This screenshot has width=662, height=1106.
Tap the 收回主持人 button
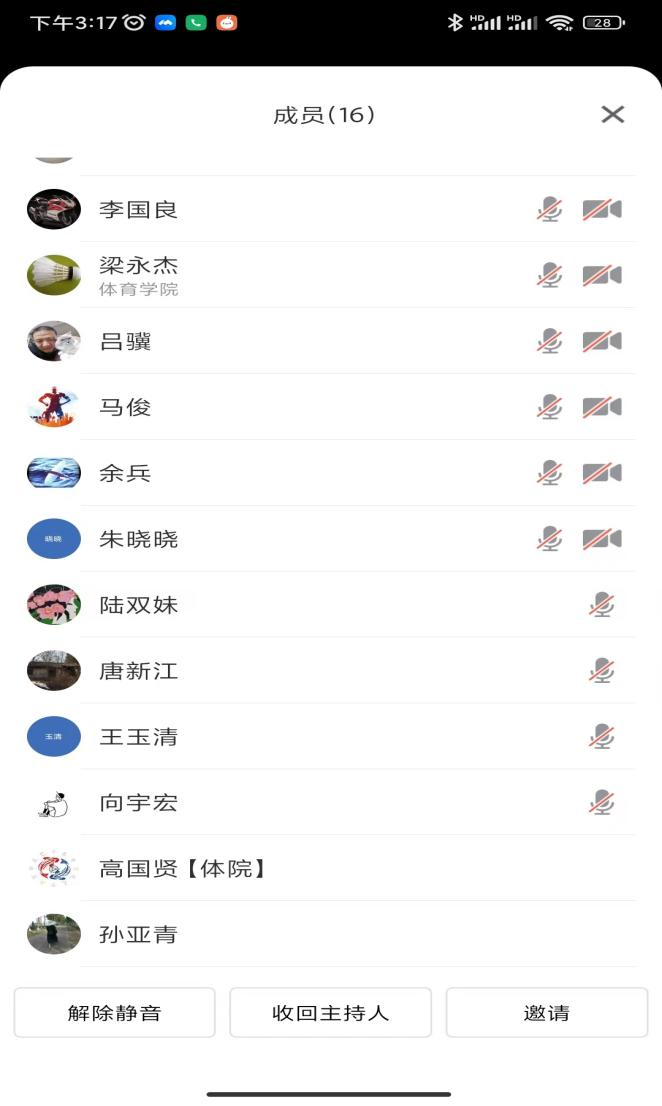(330, 1013)
